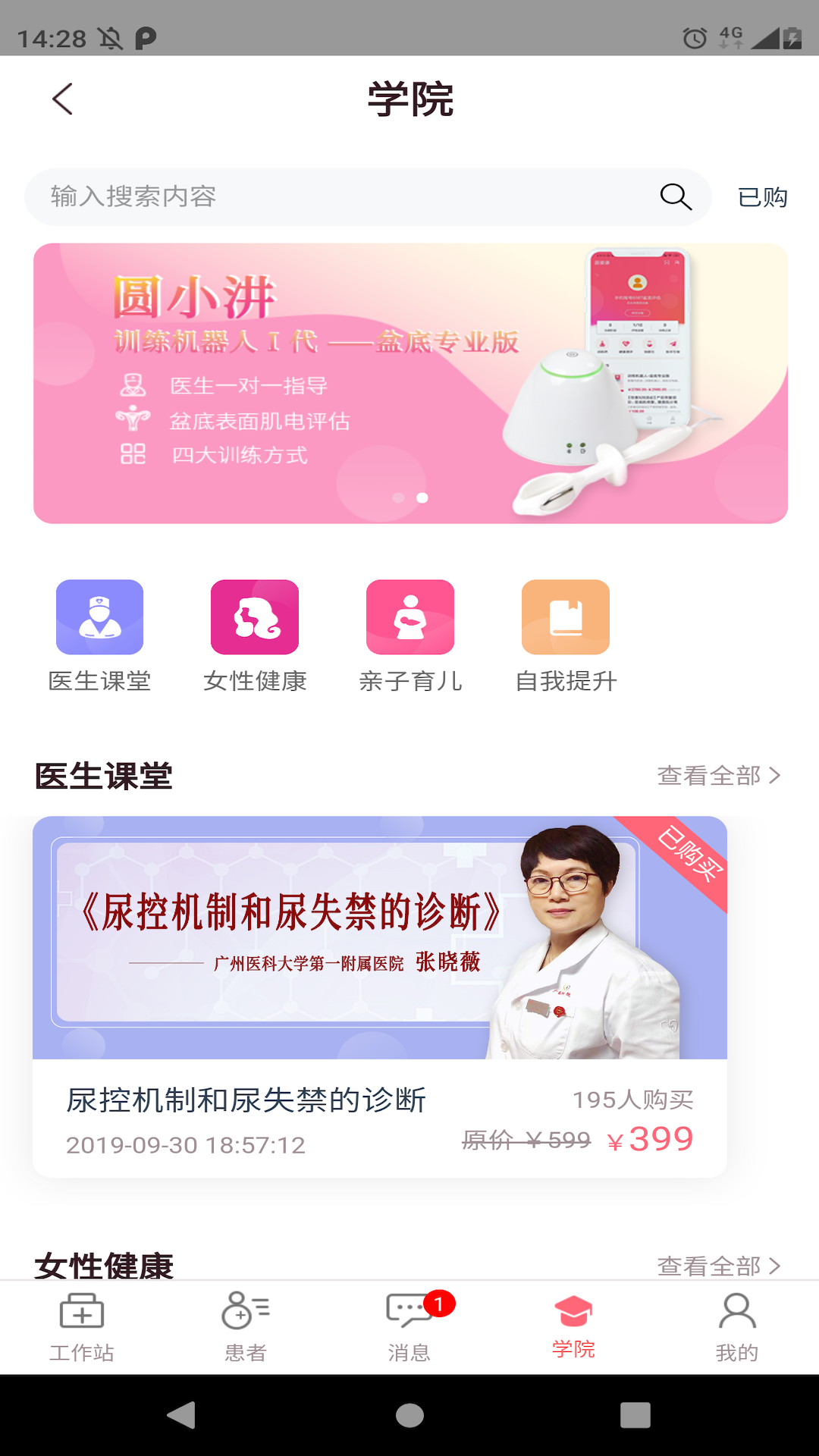The width and height of the screenshot is (819, 1456).
Task: Tap the magnifier search icon
Action: click(675, 197)
